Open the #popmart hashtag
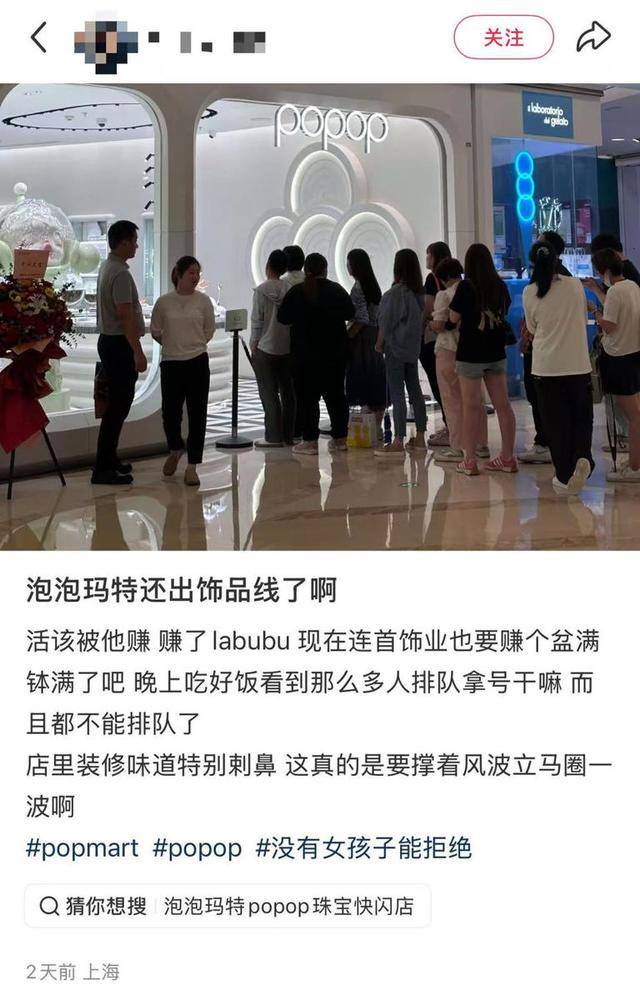The image size is (640, 1005). 82,849
